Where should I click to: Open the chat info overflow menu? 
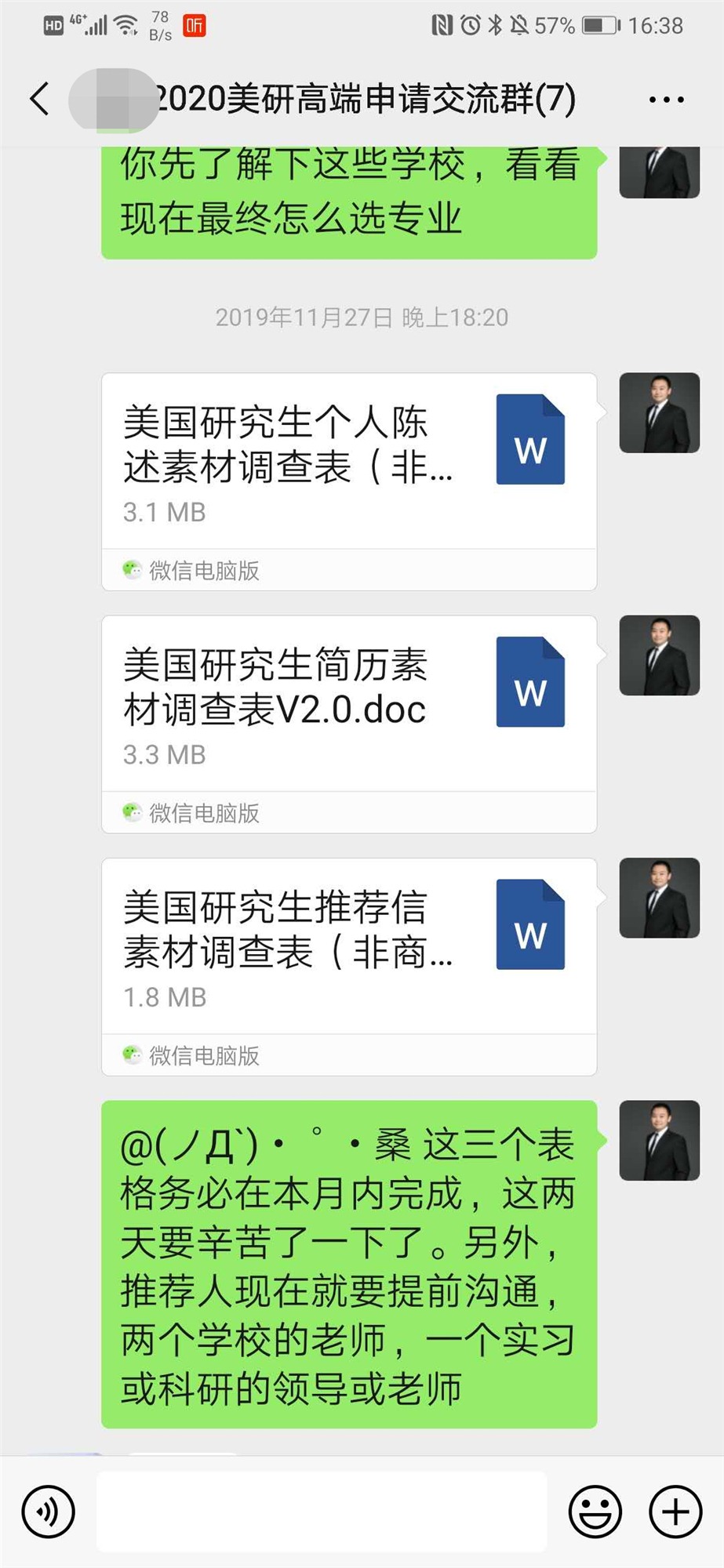(x=666, y=100)
